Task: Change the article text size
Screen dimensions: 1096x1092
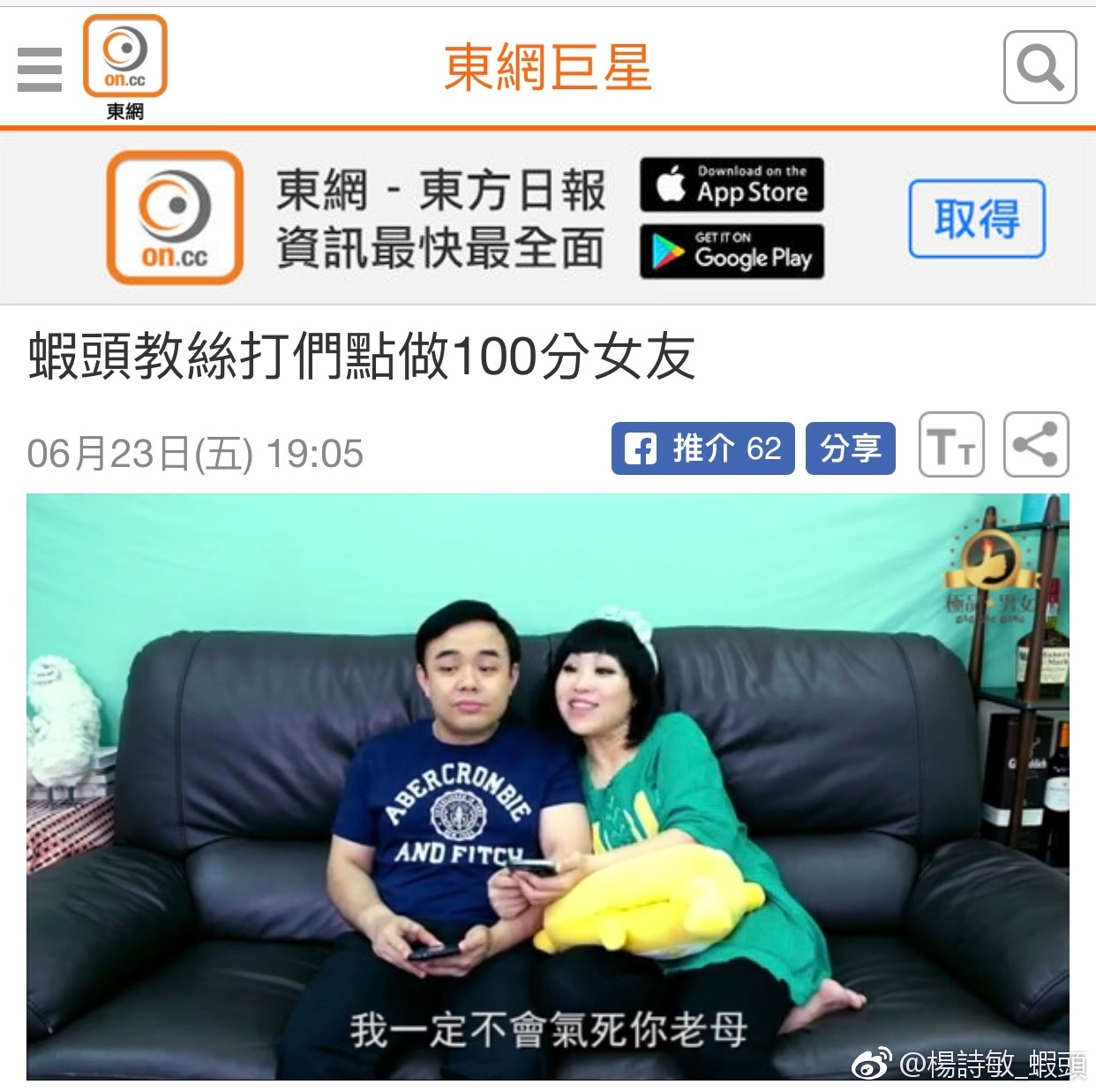Action: (x=951, y=445)
